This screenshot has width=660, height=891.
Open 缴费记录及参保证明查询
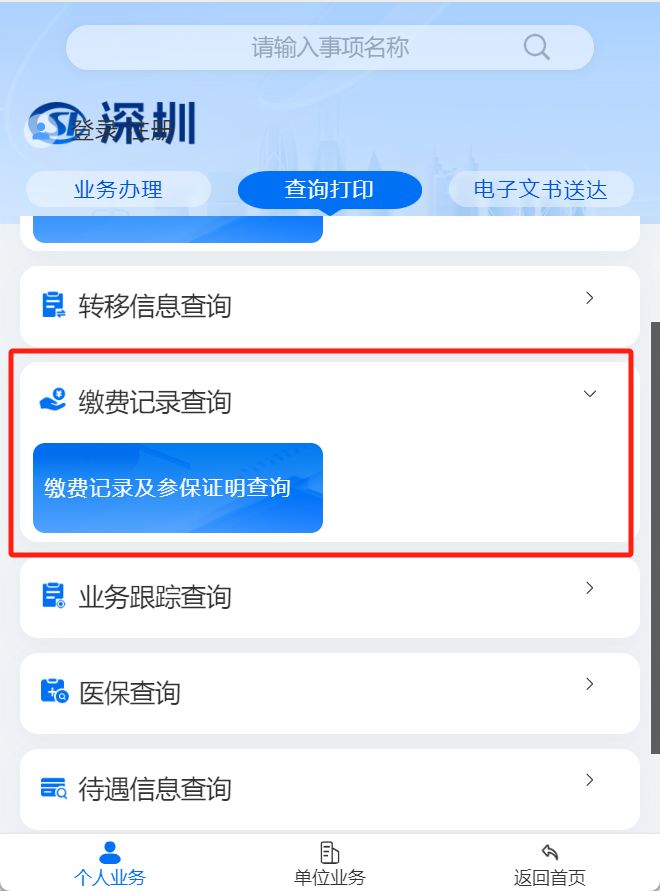pos(178,488)
